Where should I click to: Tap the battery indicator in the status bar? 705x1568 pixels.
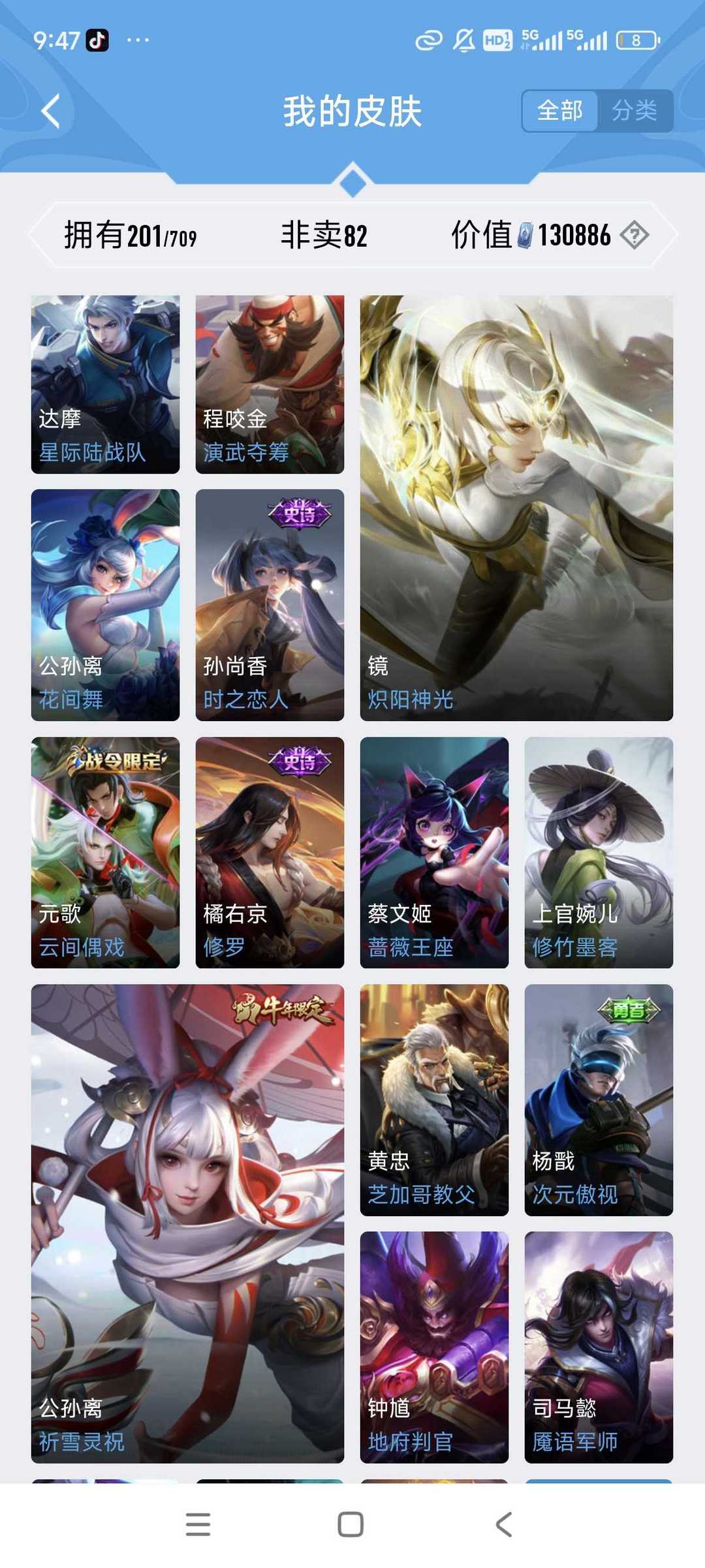point(638,40)
